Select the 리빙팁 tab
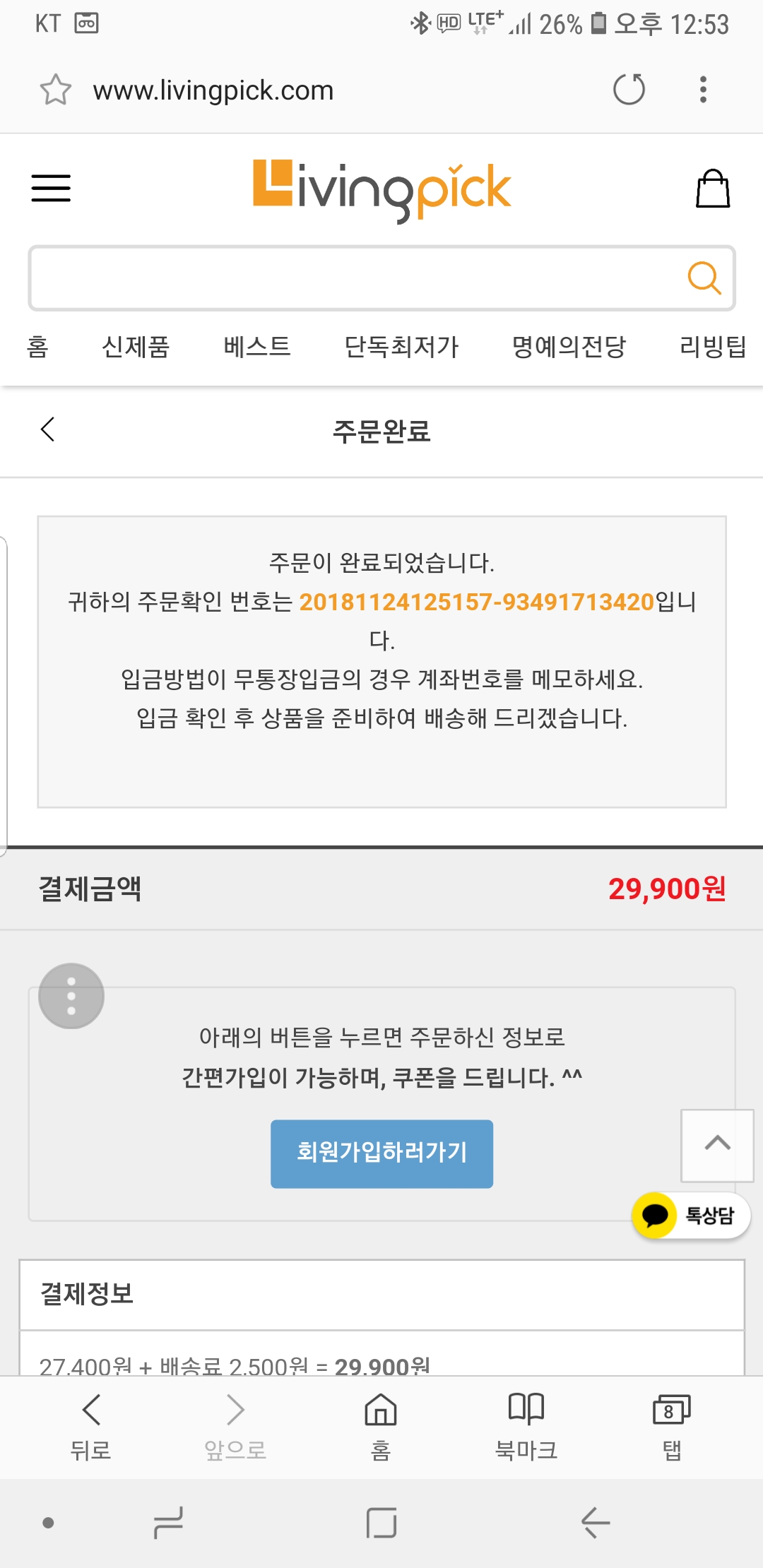The image size is (763, 1568). point(713,347)
